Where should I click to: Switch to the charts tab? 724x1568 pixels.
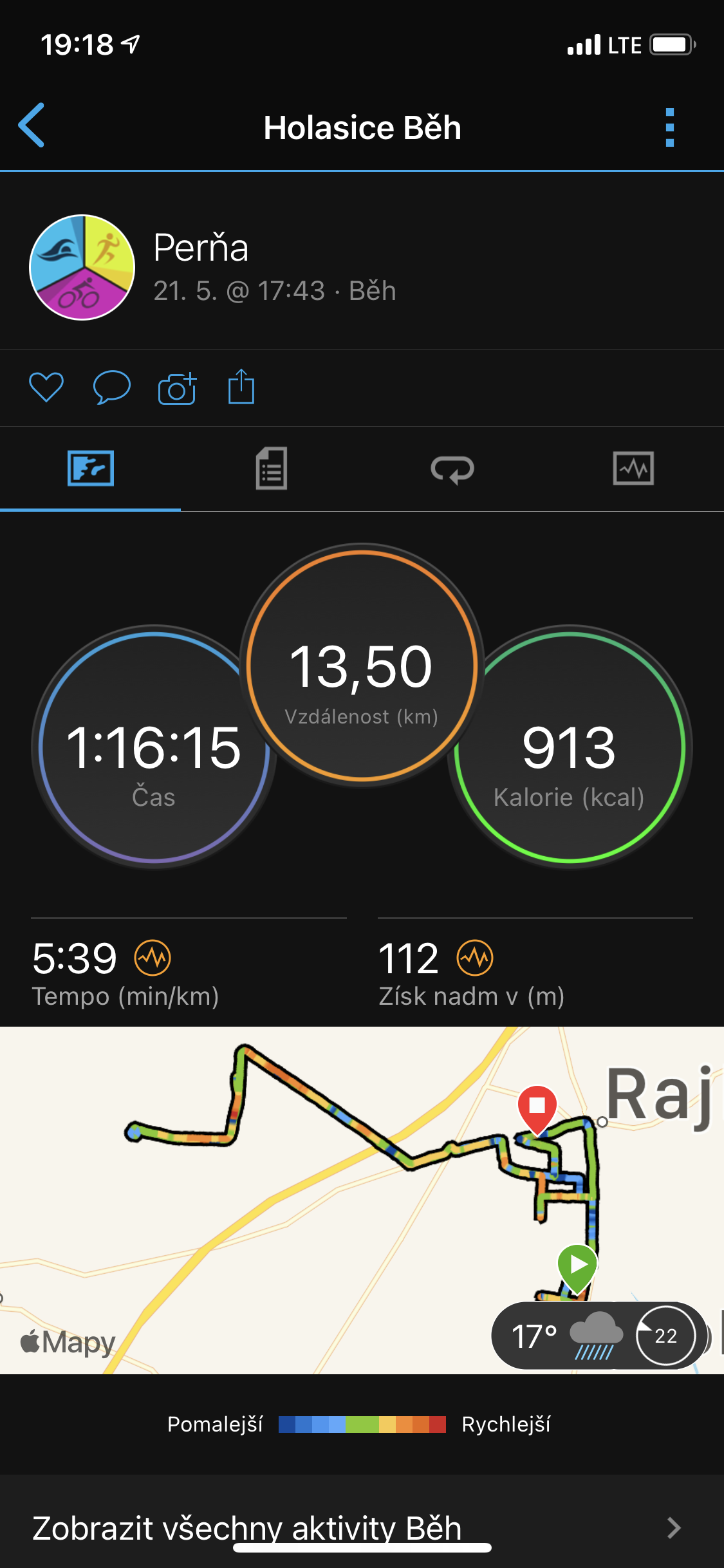click(x=633, y=469)
